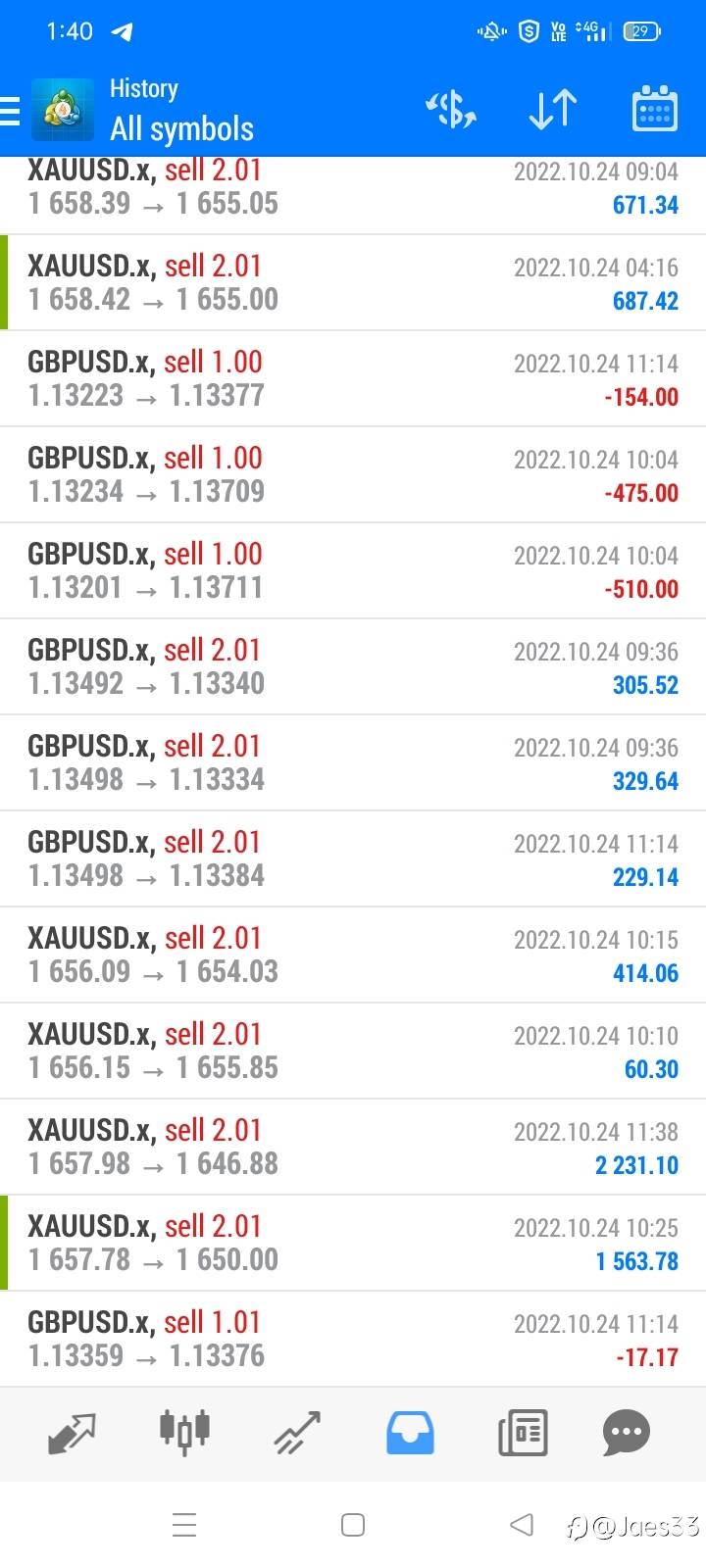Open the currency symbol filter
Screen dimensions: 706x1568
(x=450, y=110)
